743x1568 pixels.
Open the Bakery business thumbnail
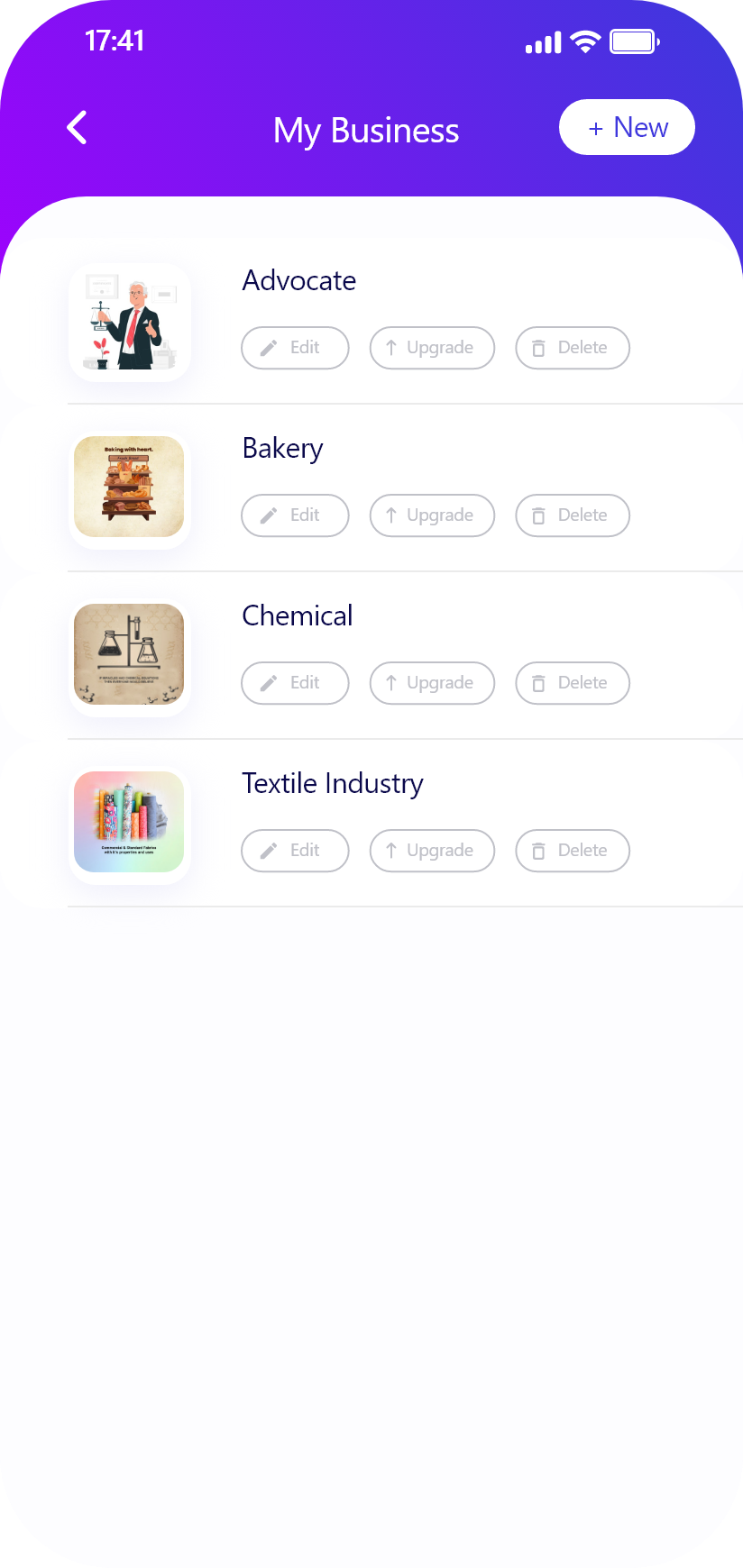(x=129, y=488)
